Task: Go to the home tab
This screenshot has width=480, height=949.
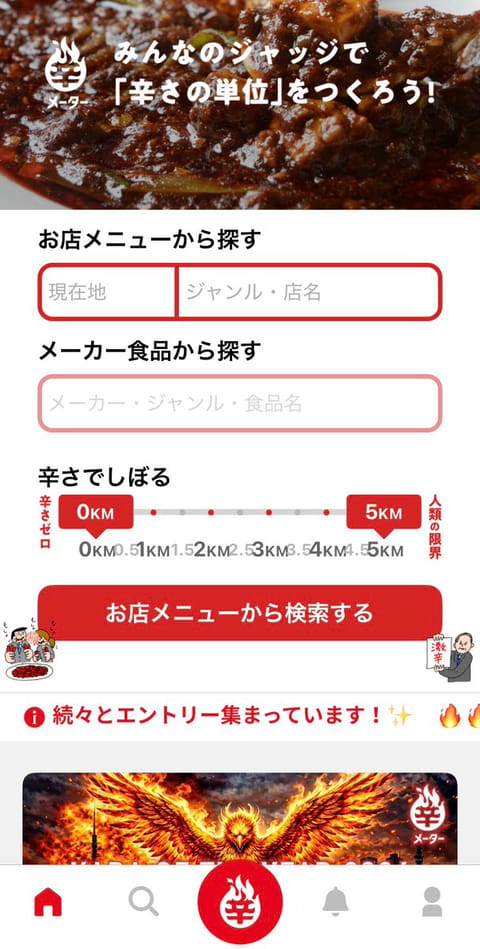Action: 48,903
